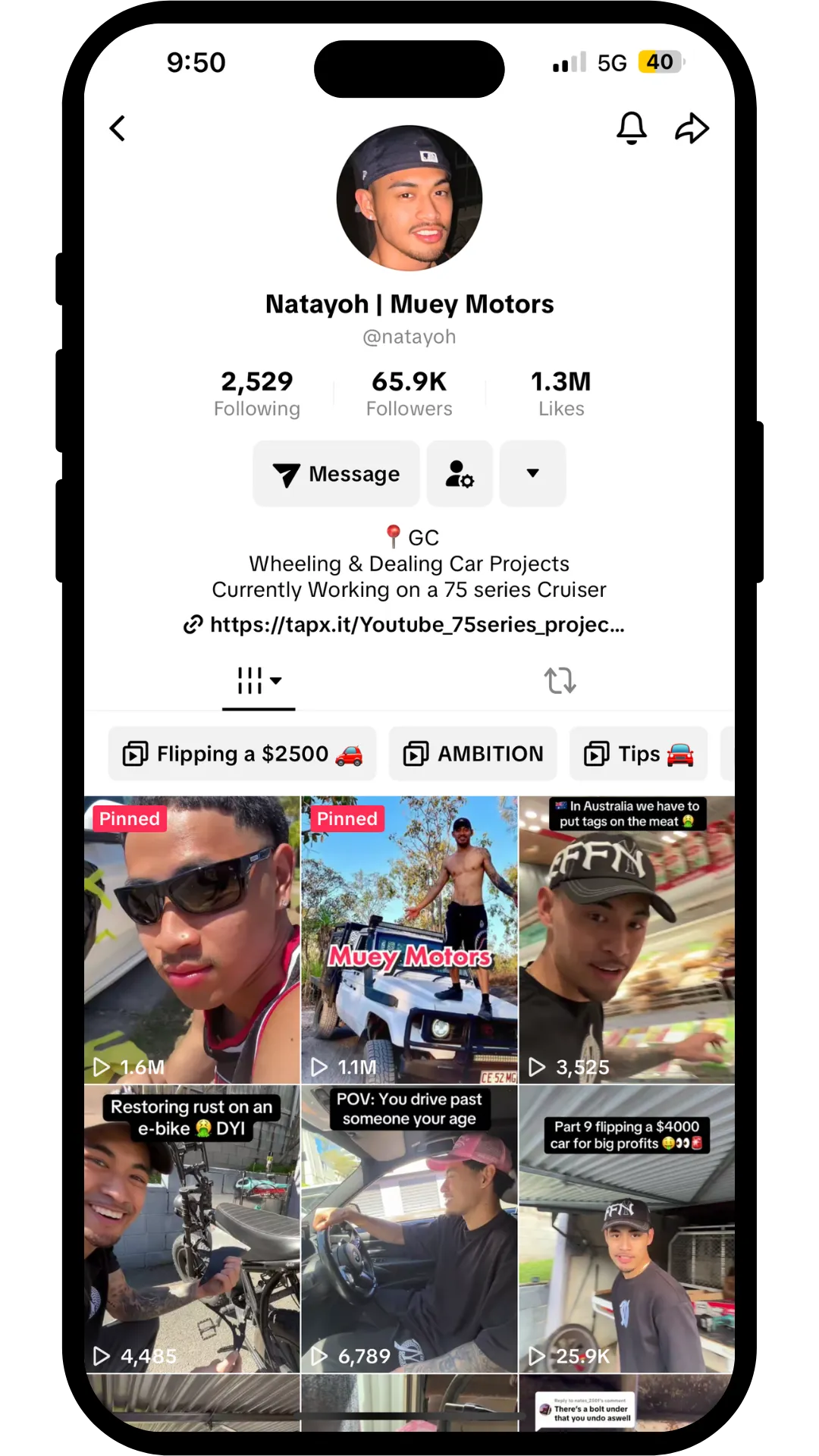Open the Tips playlist

(x=639, y=754)
